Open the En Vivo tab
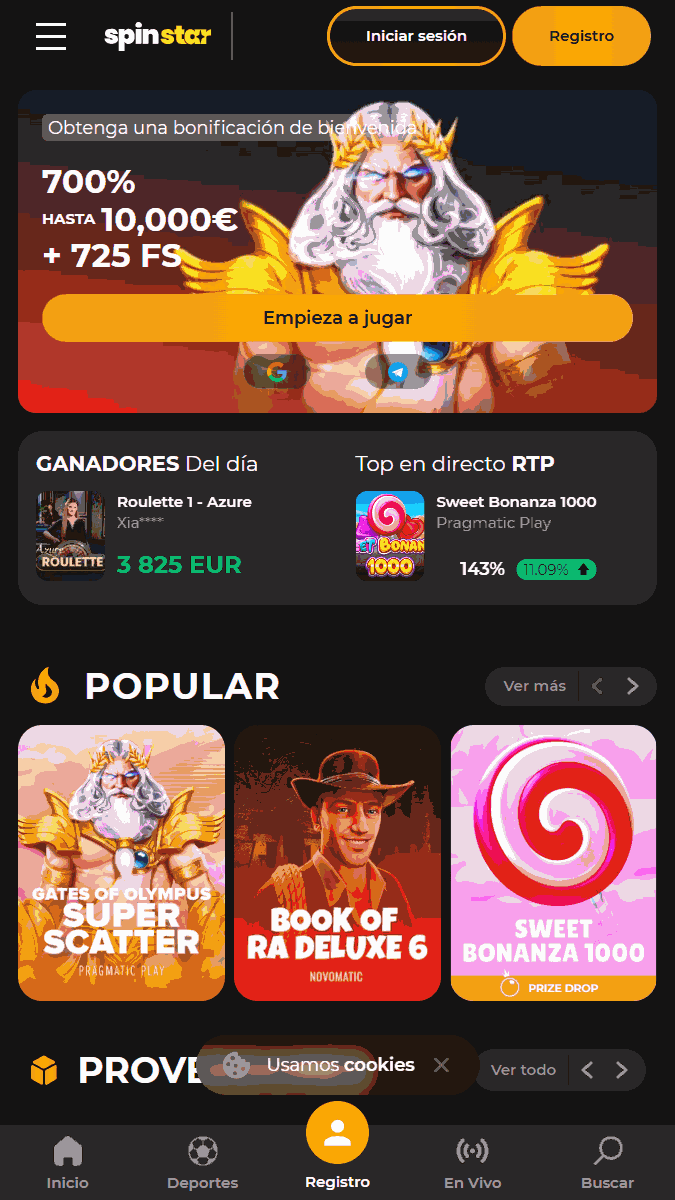 473,1163
